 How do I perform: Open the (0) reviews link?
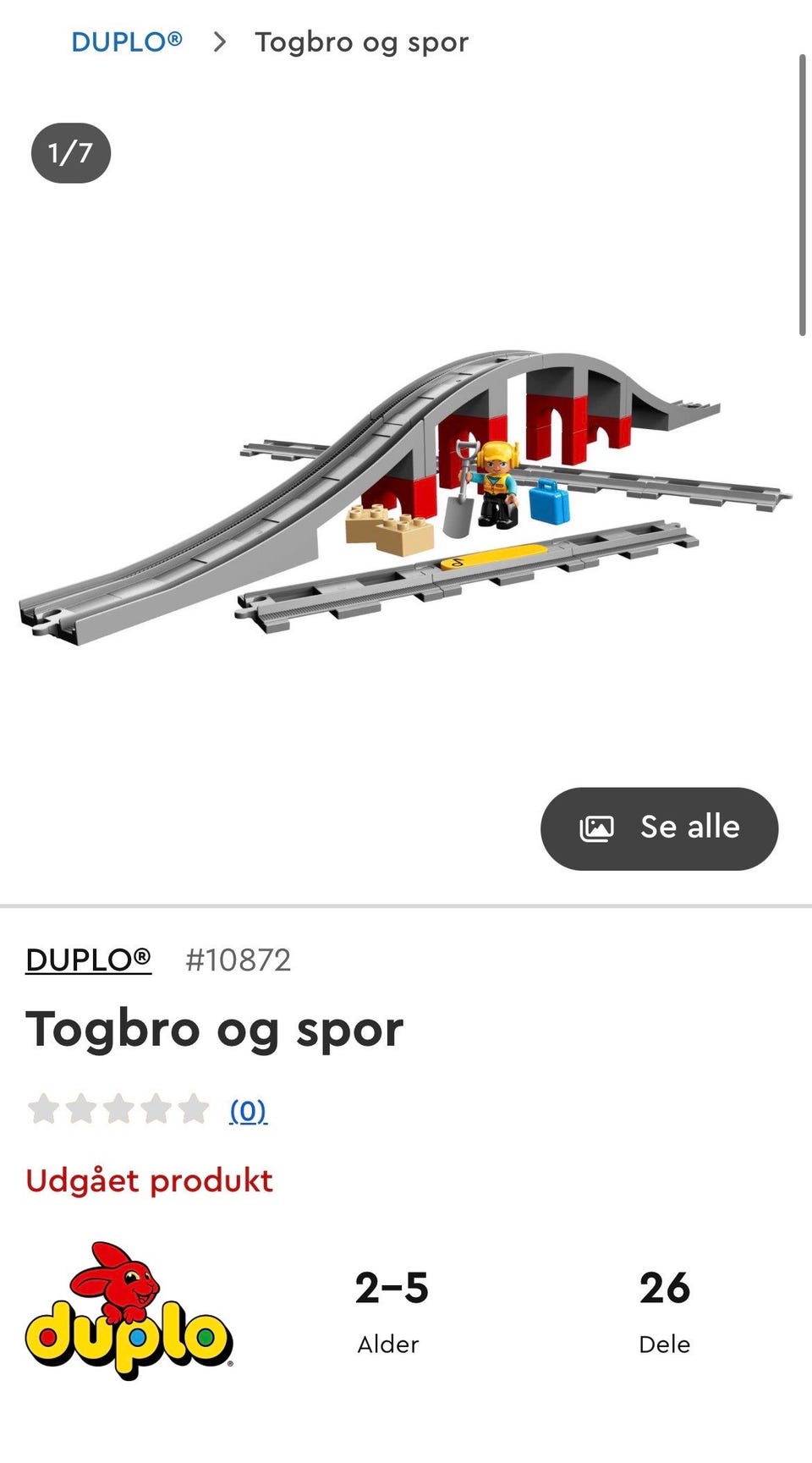[x=248, y=1109]
